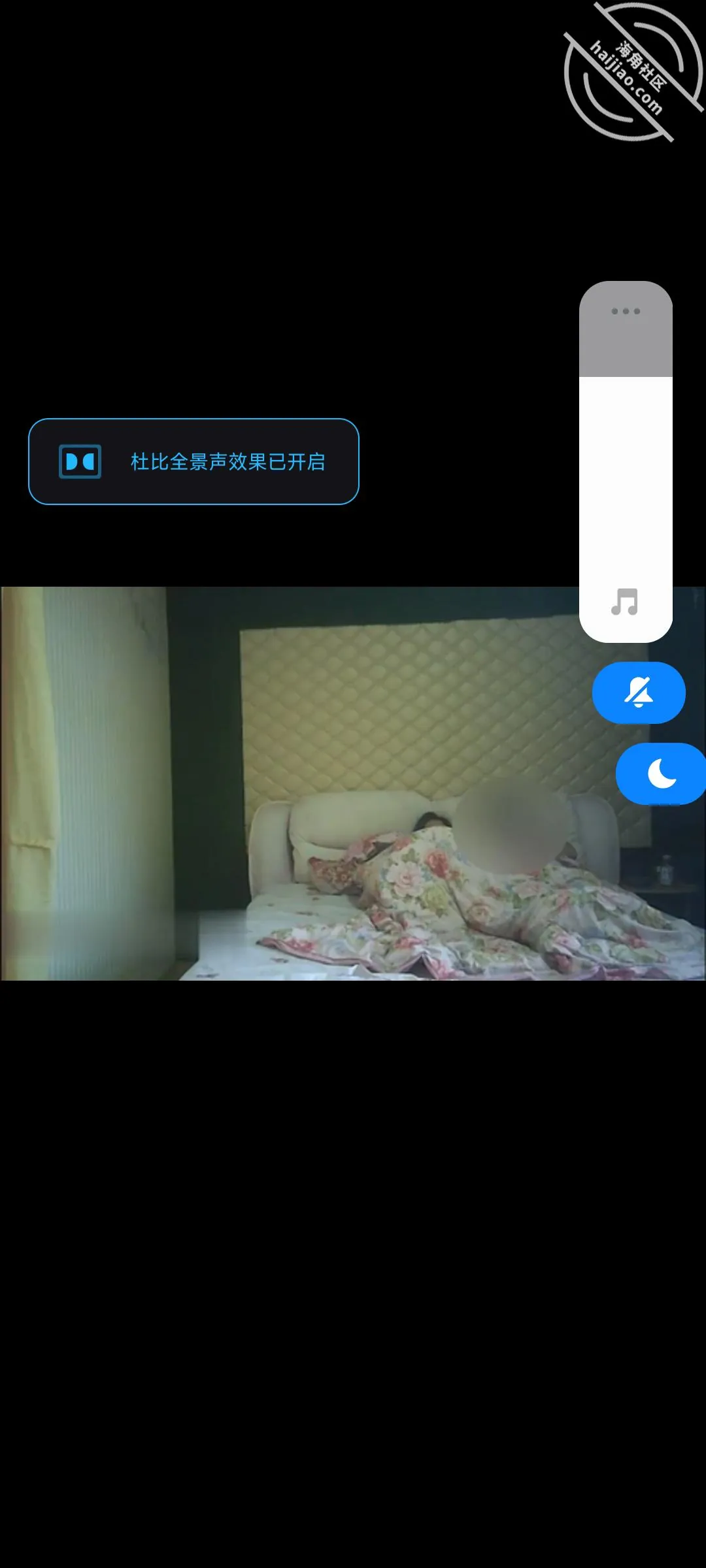Toggle Do Not Disturb moon button
The height and width of the screenshot is (1568, 706).
pyautogui.click(x=661, y=774)
